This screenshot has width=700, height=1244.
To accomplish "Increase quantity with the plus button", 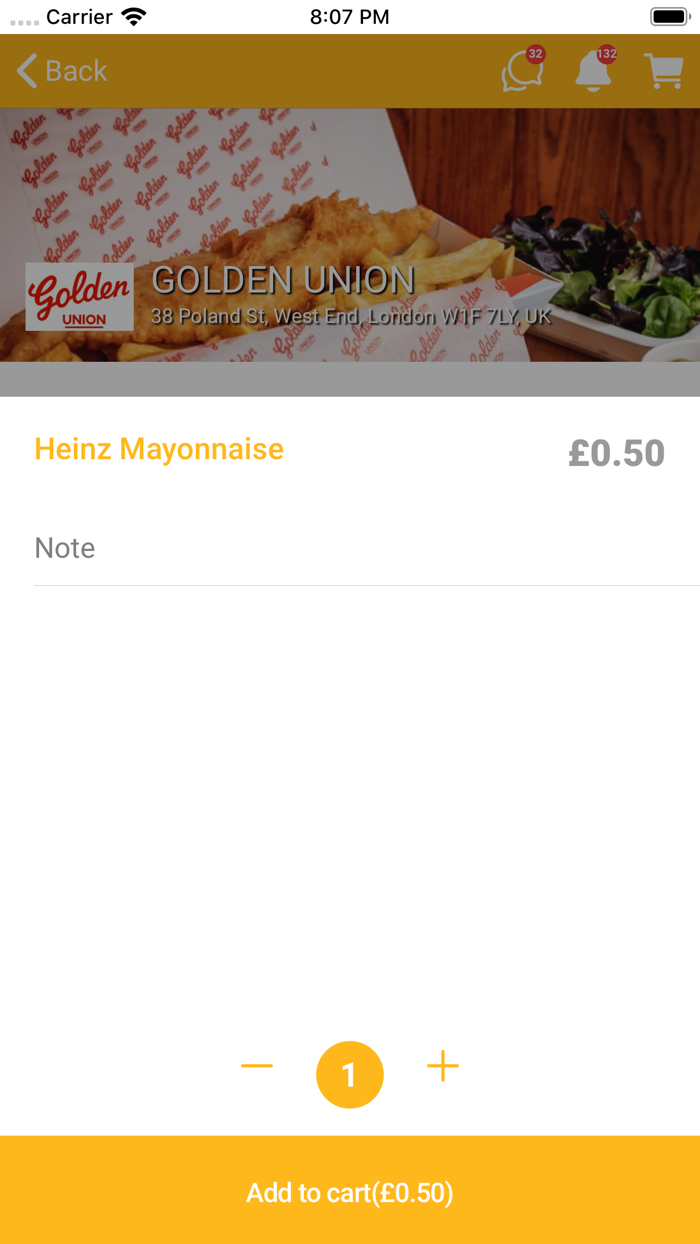I will (442, 1067).
